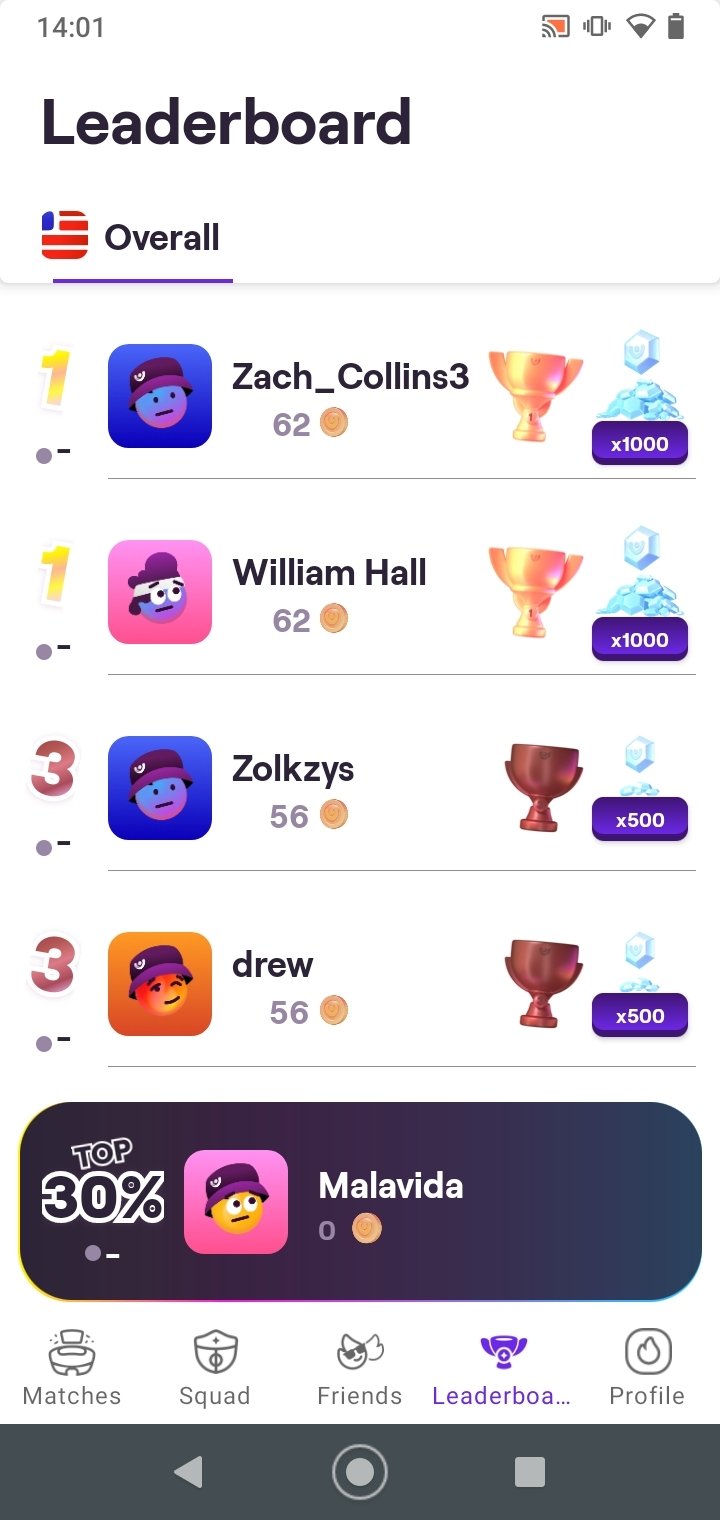The width and height of the screenshot is (720, 1520).
Task: Tap the system home button
Action: 359,1472
